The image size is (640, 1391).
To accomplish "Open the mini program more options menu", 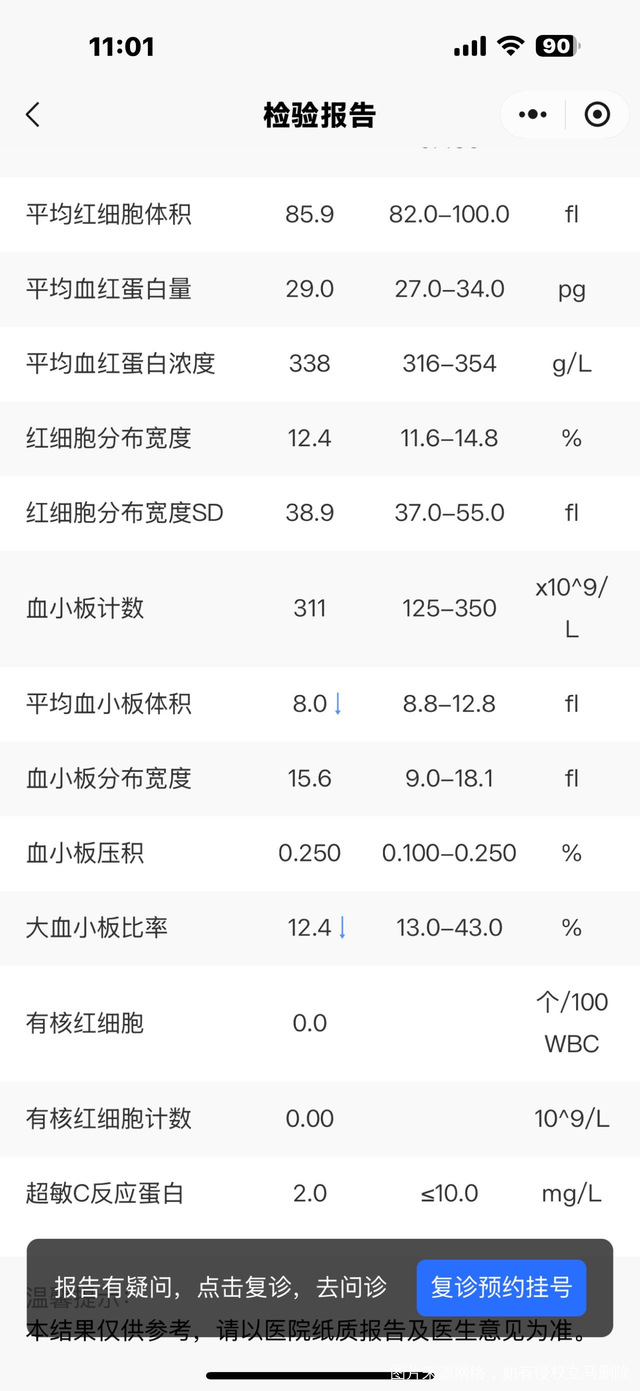I will 533,115.
